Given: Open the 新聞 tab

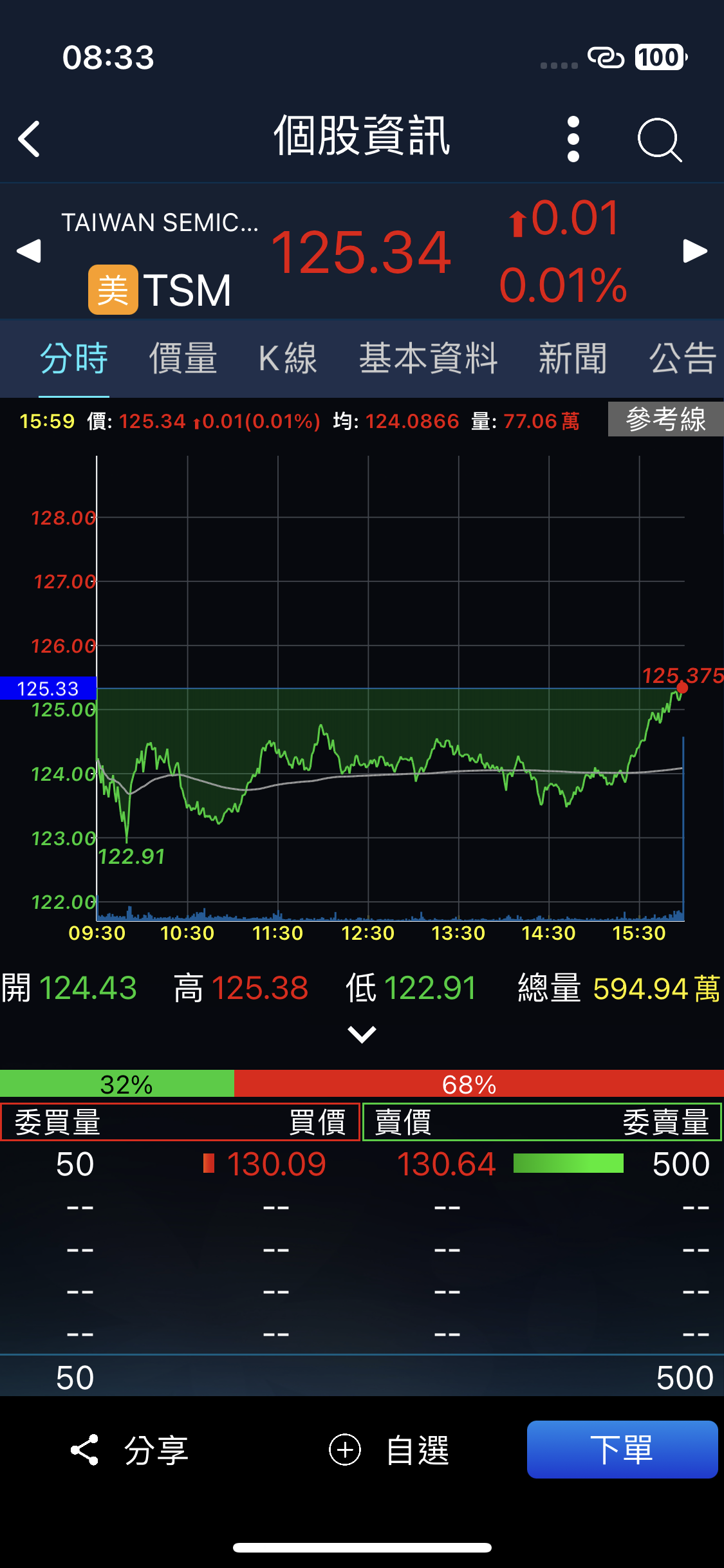Looking at the screenshot, I should point(572,359).
